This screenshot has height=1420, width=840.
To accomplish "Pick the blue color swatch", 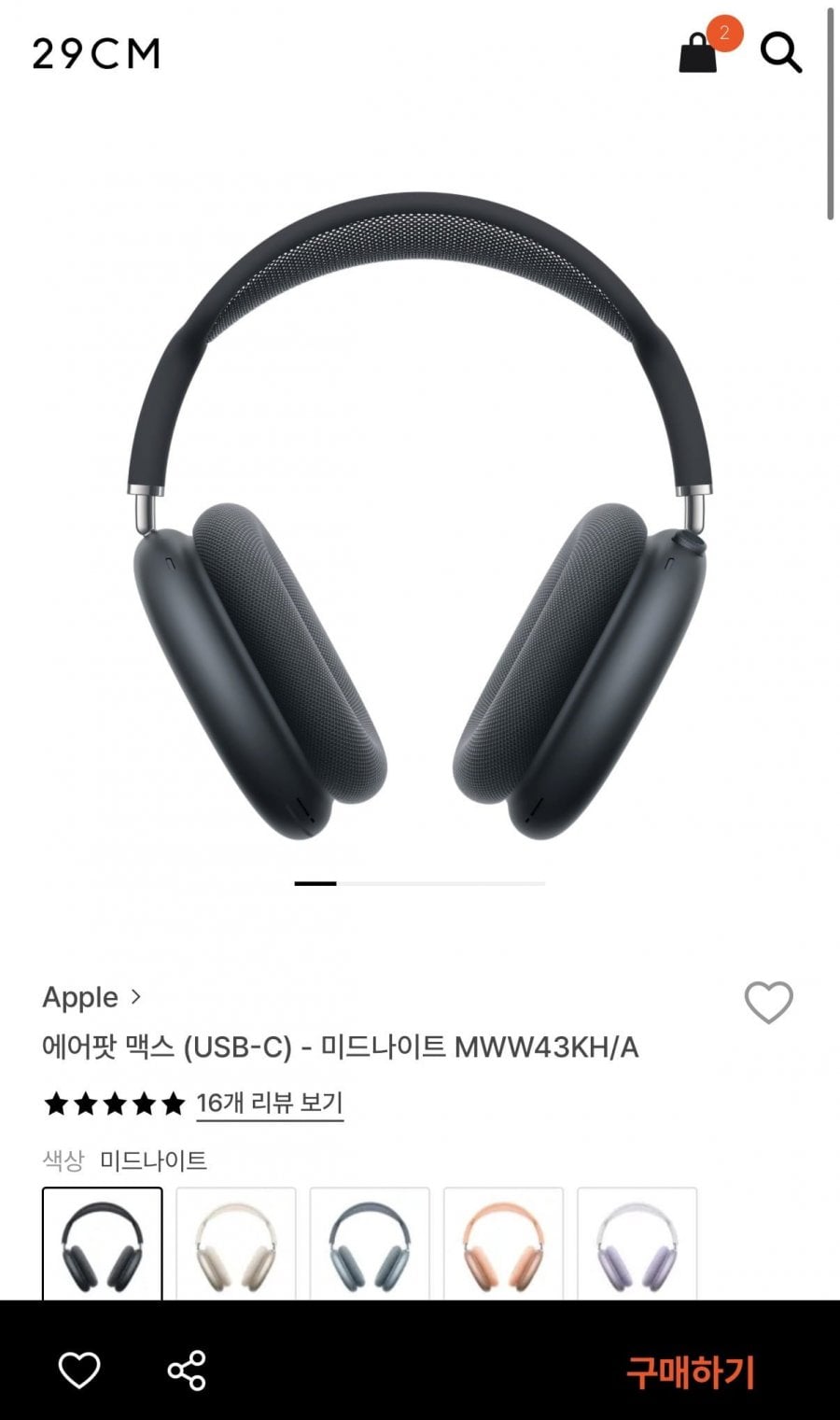I will click(x=370, y=1244).
